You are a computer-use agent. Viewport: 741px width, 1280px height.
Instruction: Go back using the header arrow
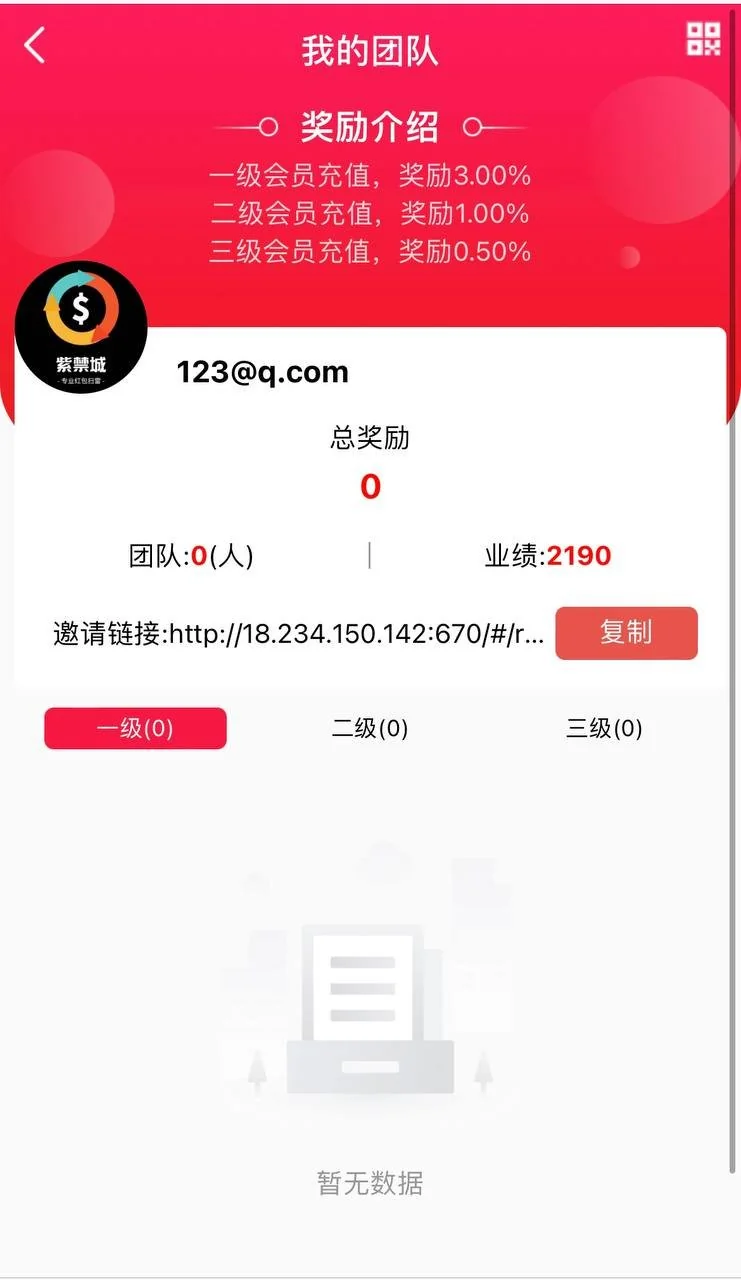pyautogui.click(x=35, y=45)
